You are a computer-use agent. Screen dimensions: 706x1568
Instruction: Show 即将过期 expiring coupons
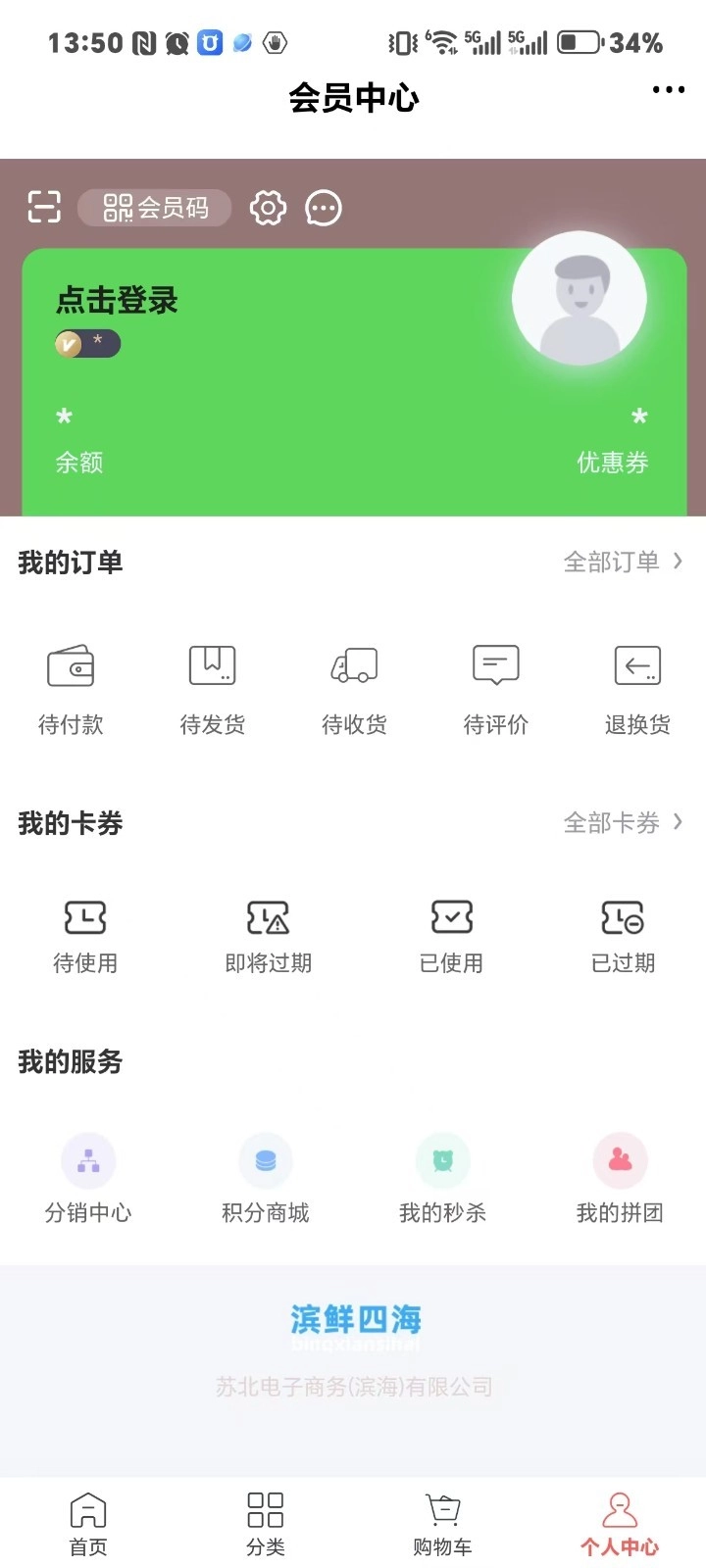click(268, 937)
